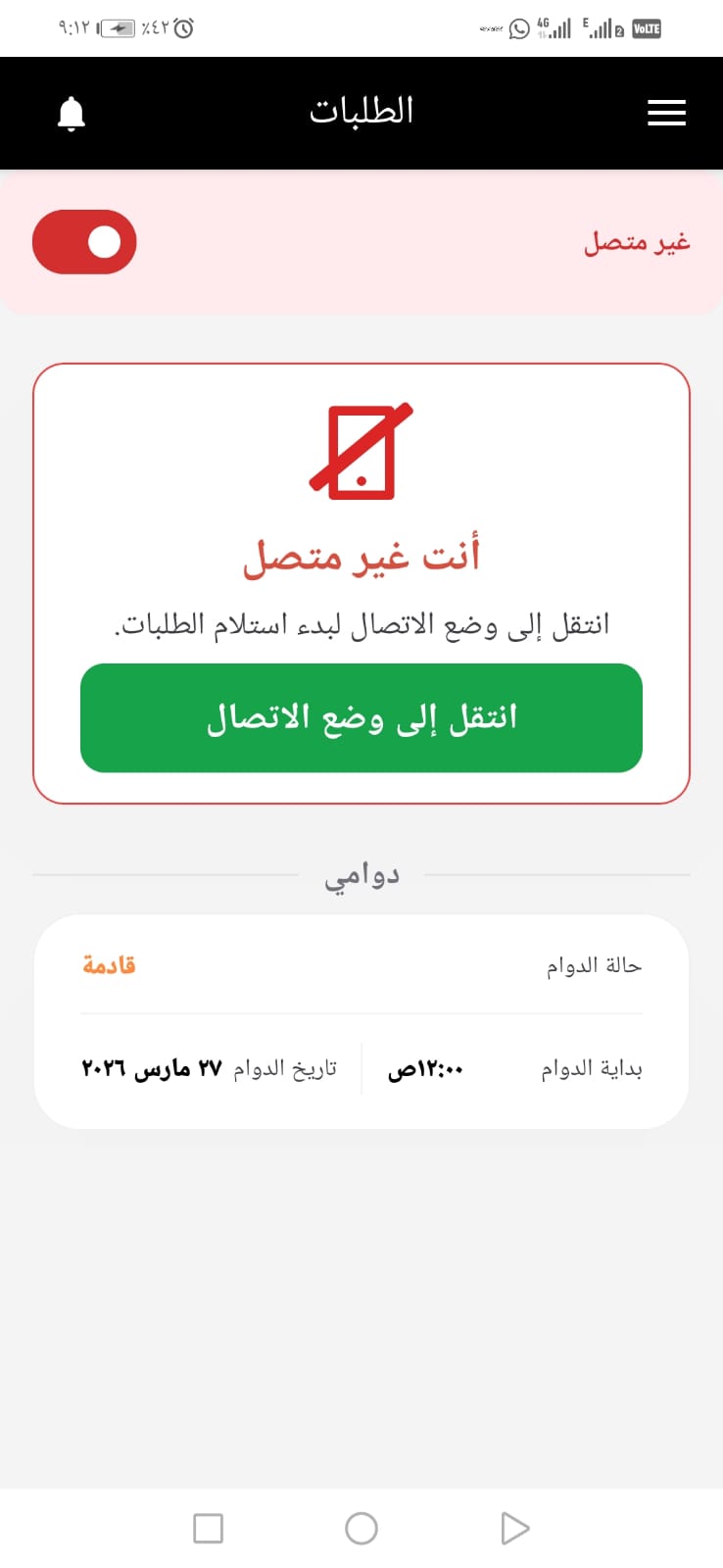Image resolution: width=723 pixels, height=1568 pixels.
Task: Tap the green انتقل إلى وضع الاتصال button
Action: coord(361,717)
